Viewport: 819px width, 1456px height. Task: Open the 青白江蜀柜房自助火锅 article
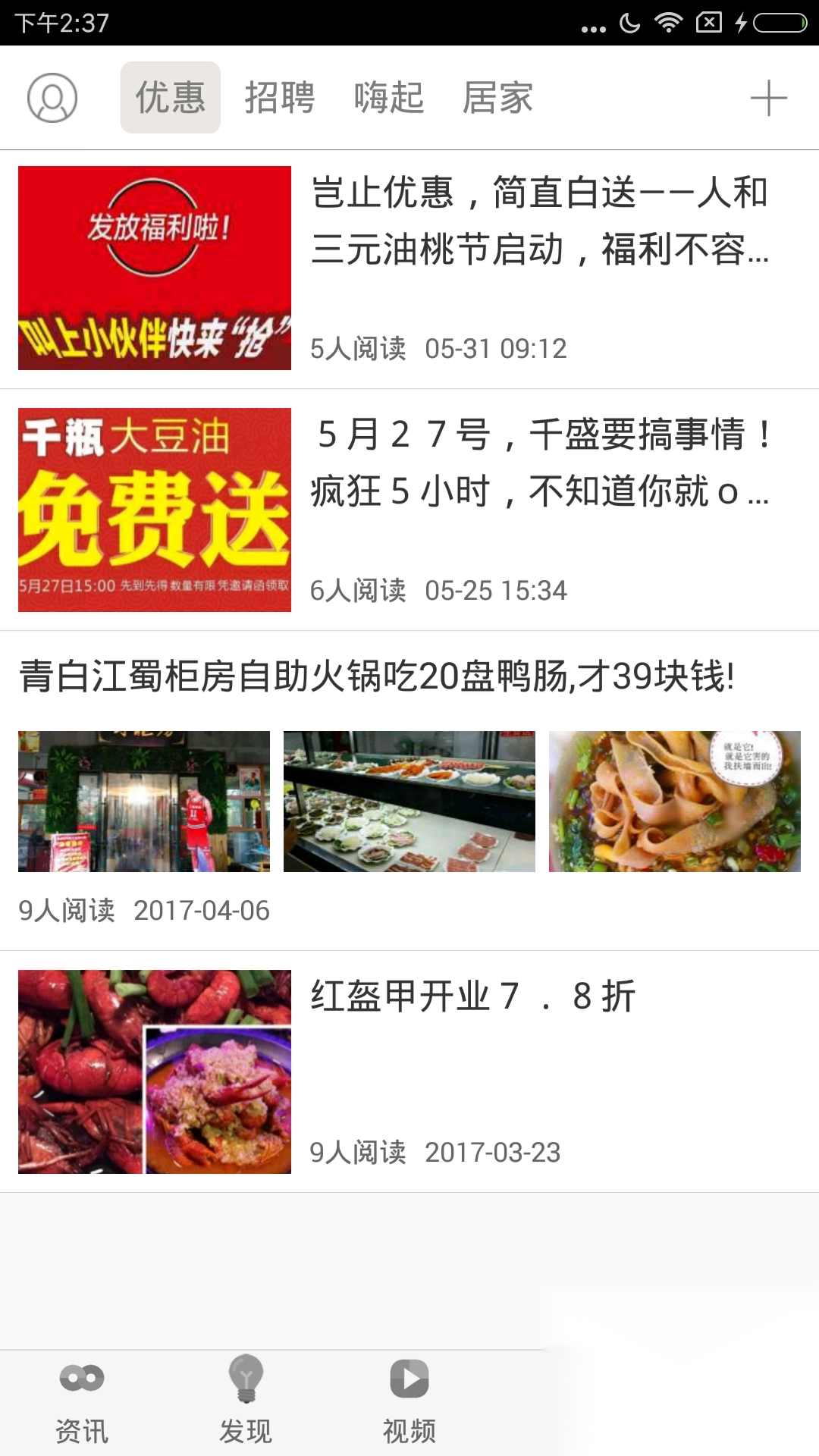pos(377,676)
